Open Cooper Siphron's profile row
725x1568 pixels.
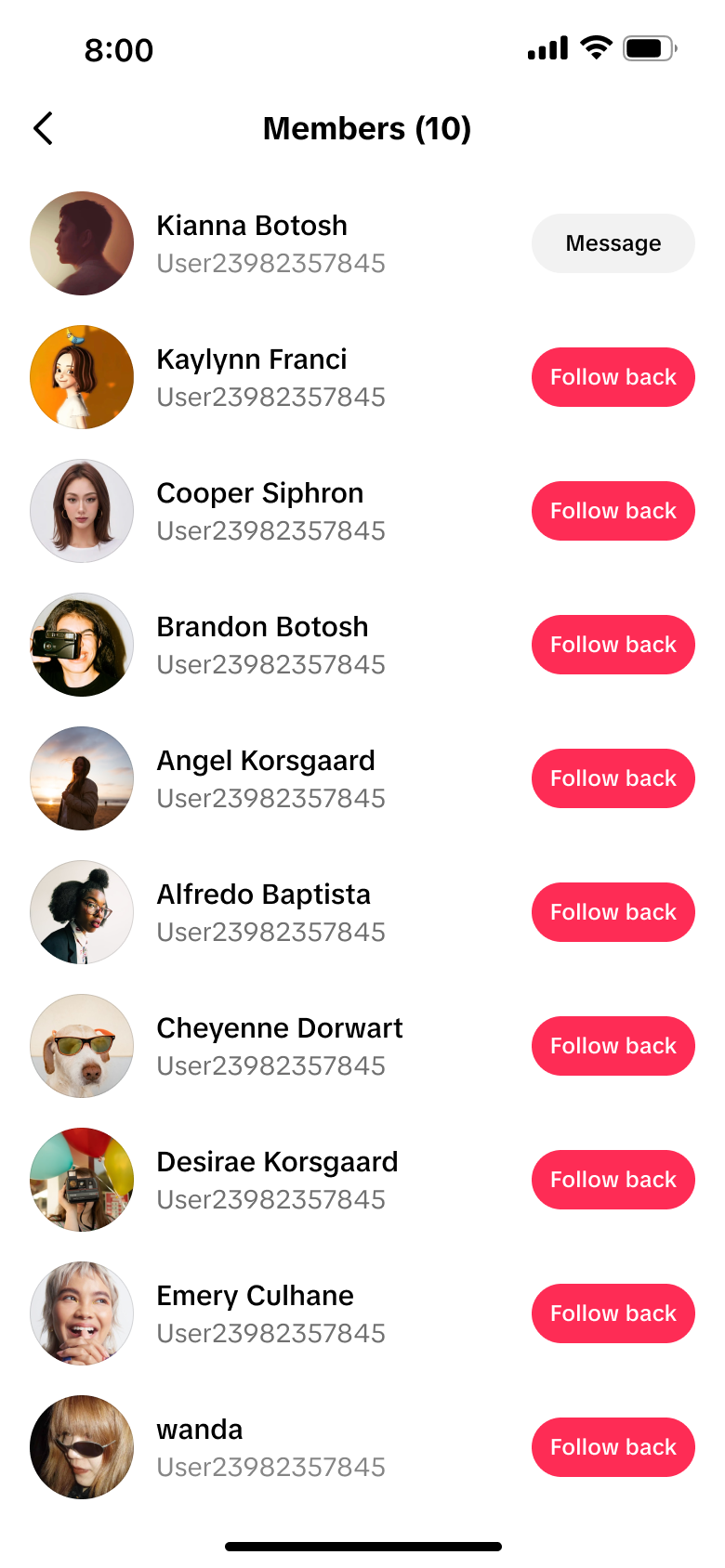(x=362, y=511)
